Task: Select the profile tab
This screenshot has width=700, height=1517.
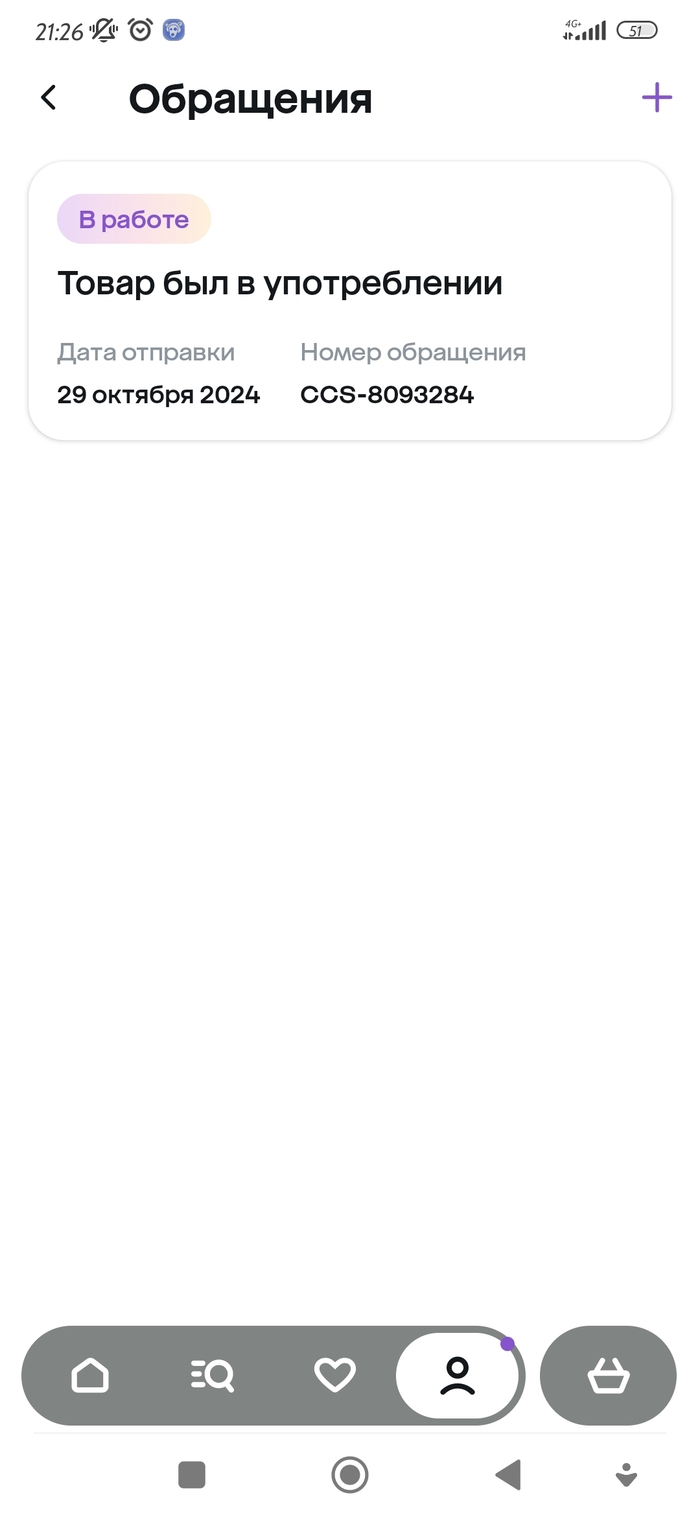Action: click(x=458, y=1376)
